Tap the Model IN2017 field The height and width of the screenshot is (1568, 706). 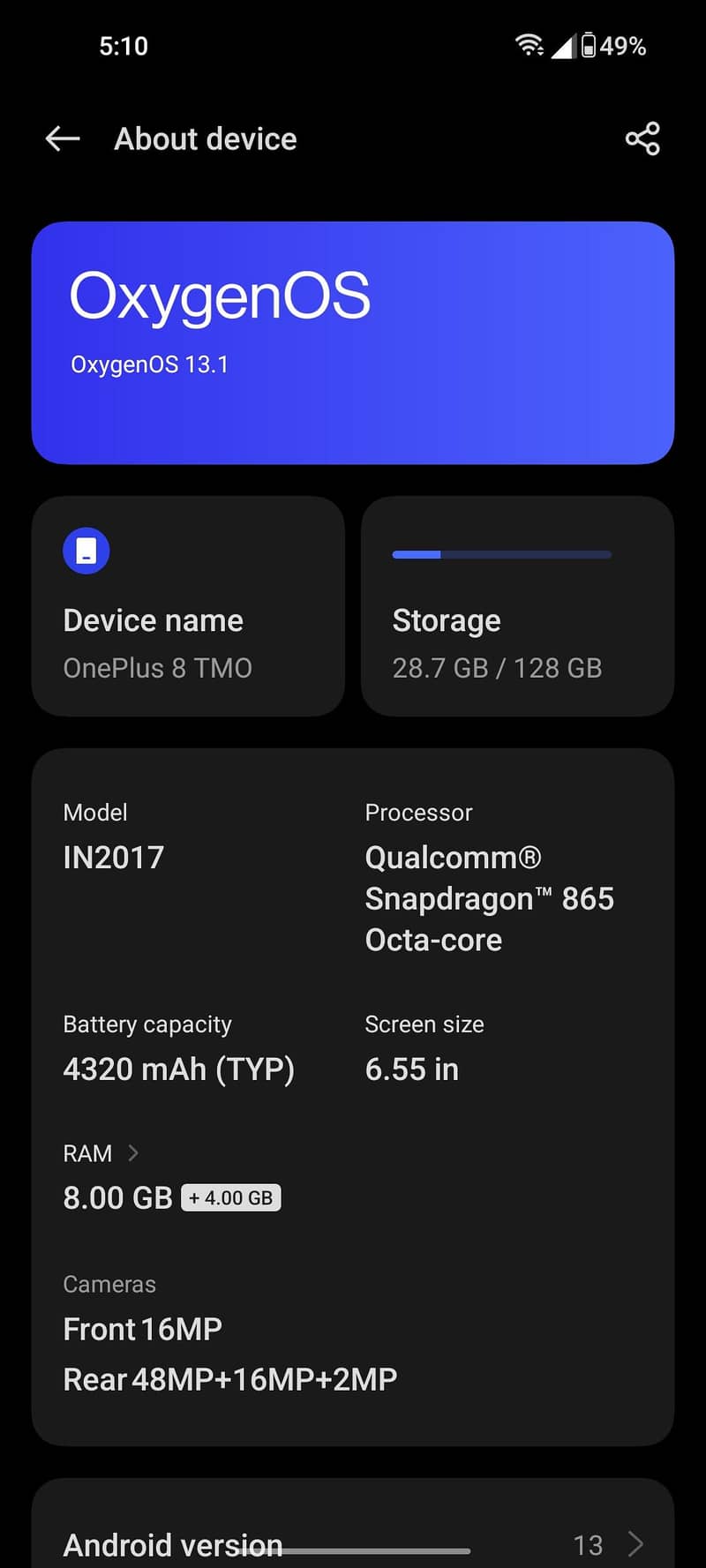coord(114,857)
